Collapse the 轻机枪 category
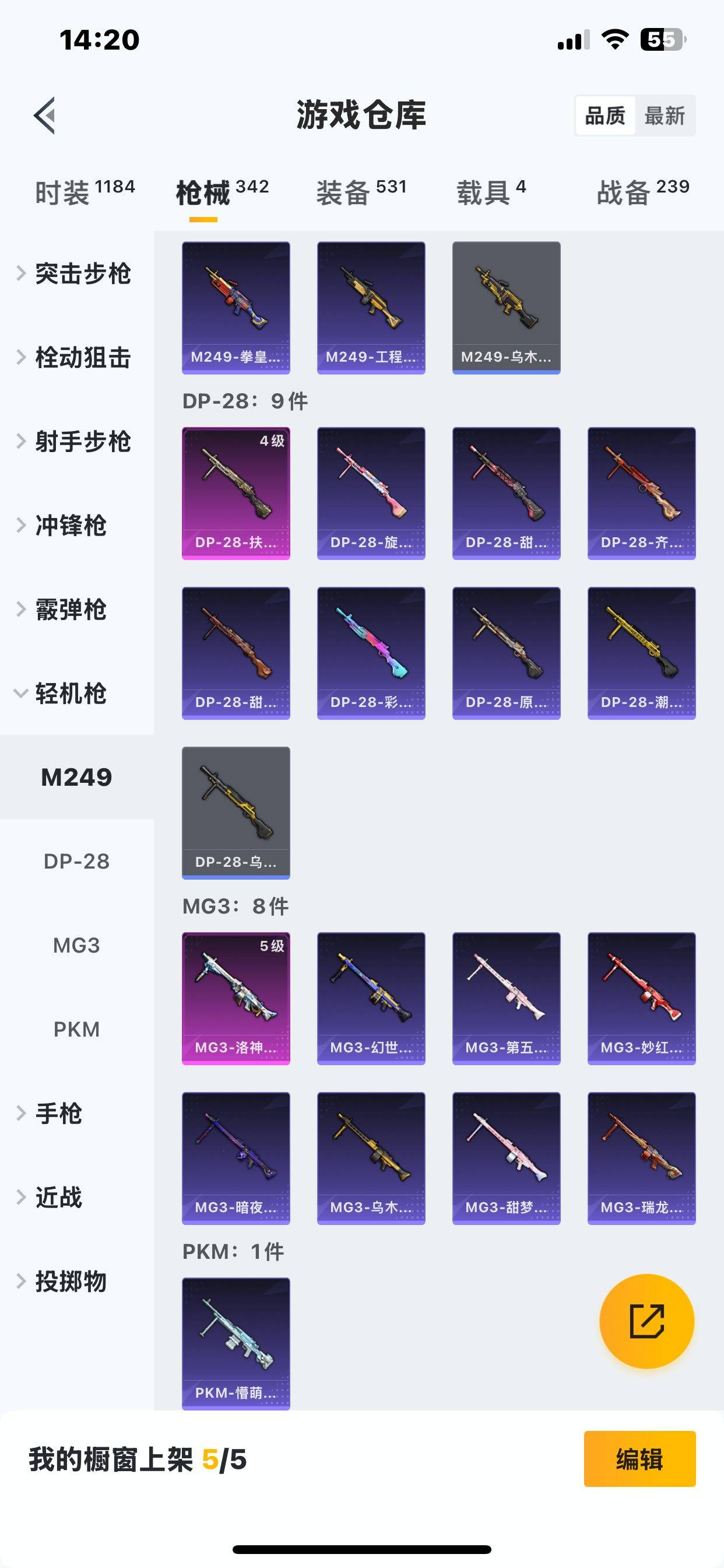The image size is (724, 1568). coord(71,694)
